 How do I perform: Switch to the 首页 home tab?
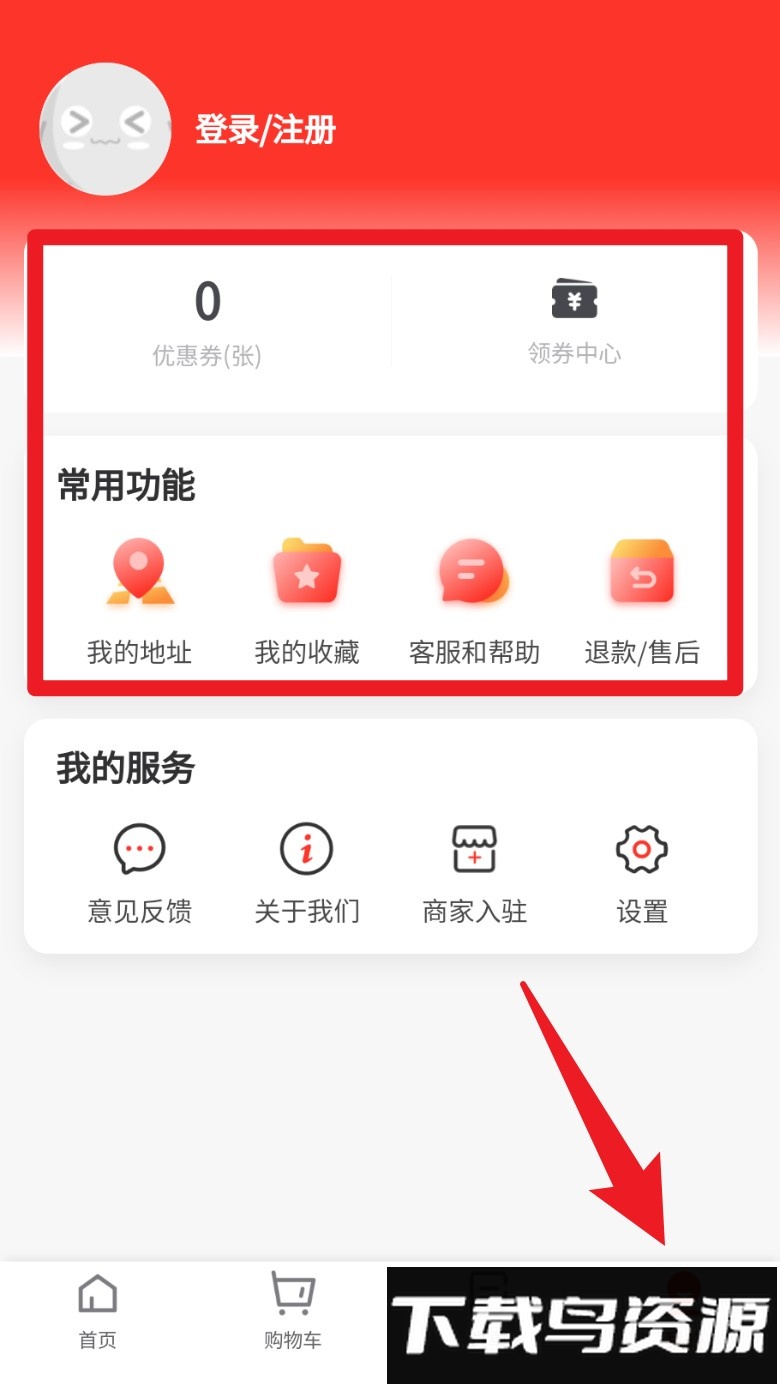click(98, 1312)
